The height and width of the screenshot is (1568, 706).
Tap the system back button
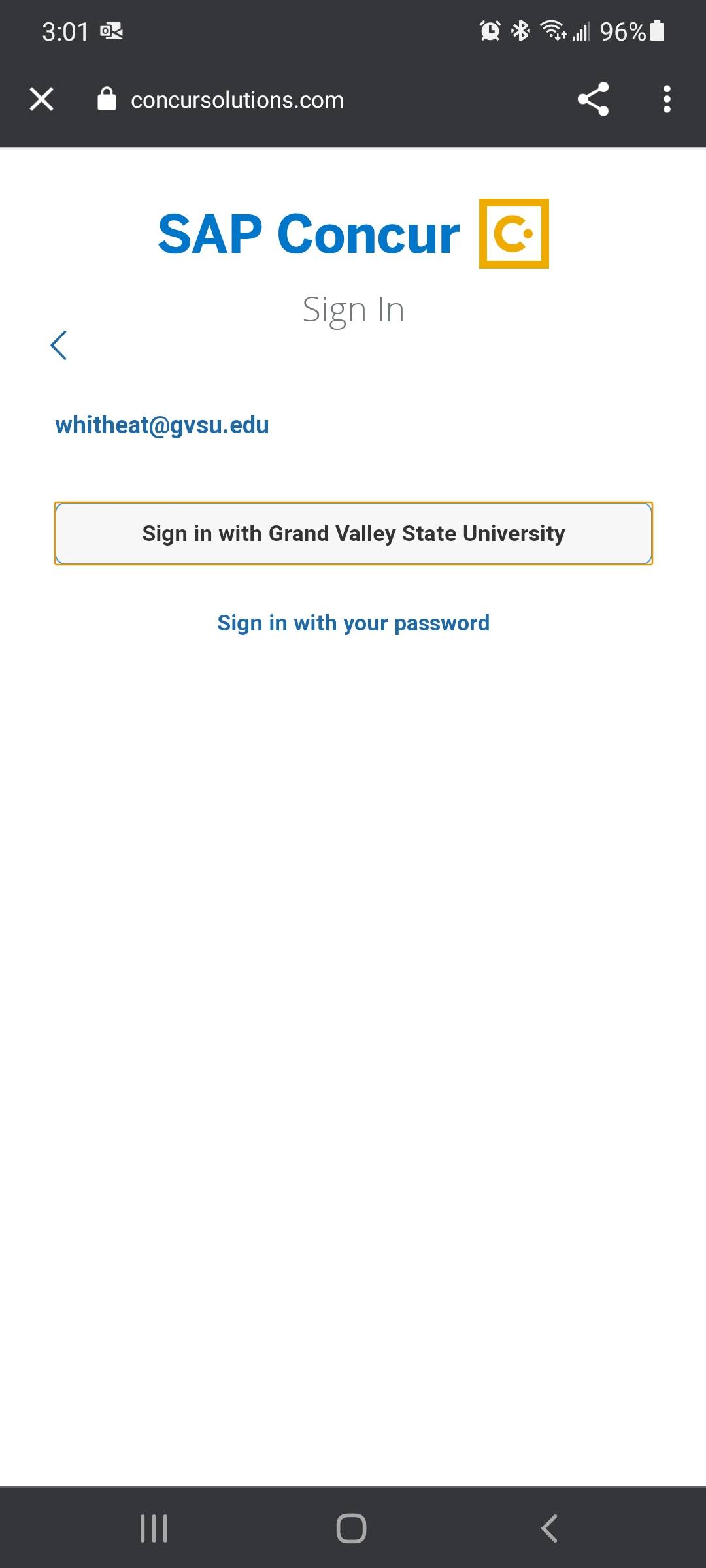[x=549, y=1528]
